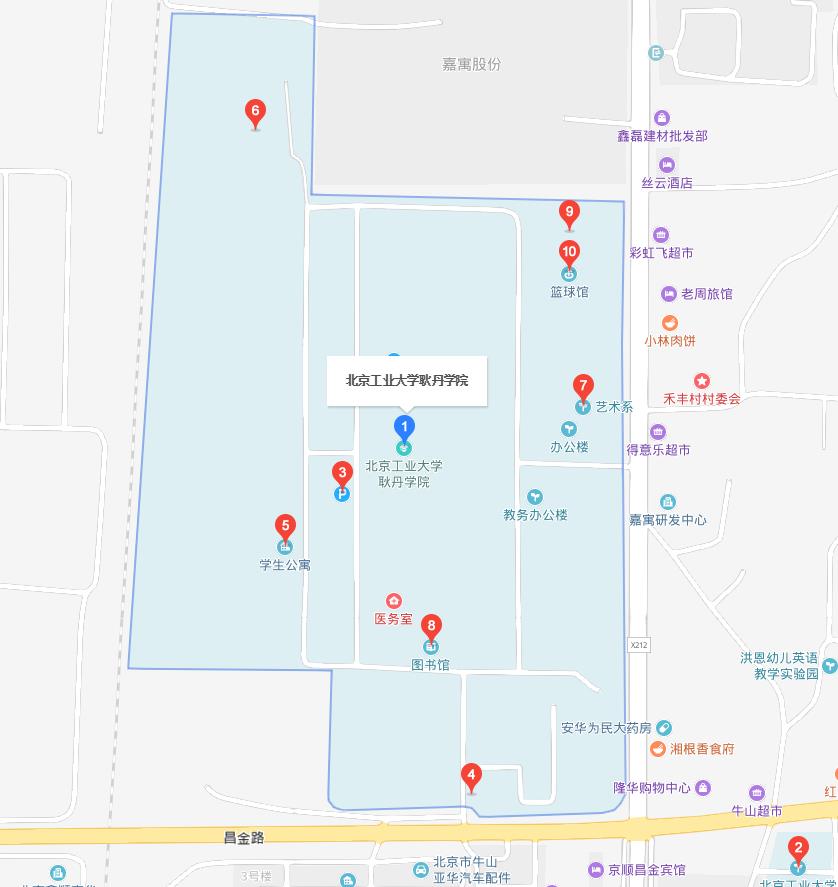Image resolution: width=838 pixels, height=887 pixels.
Task: Select the 小林肉饼 restaurant point
Action: pyautogui.click(x=670, y=323)
